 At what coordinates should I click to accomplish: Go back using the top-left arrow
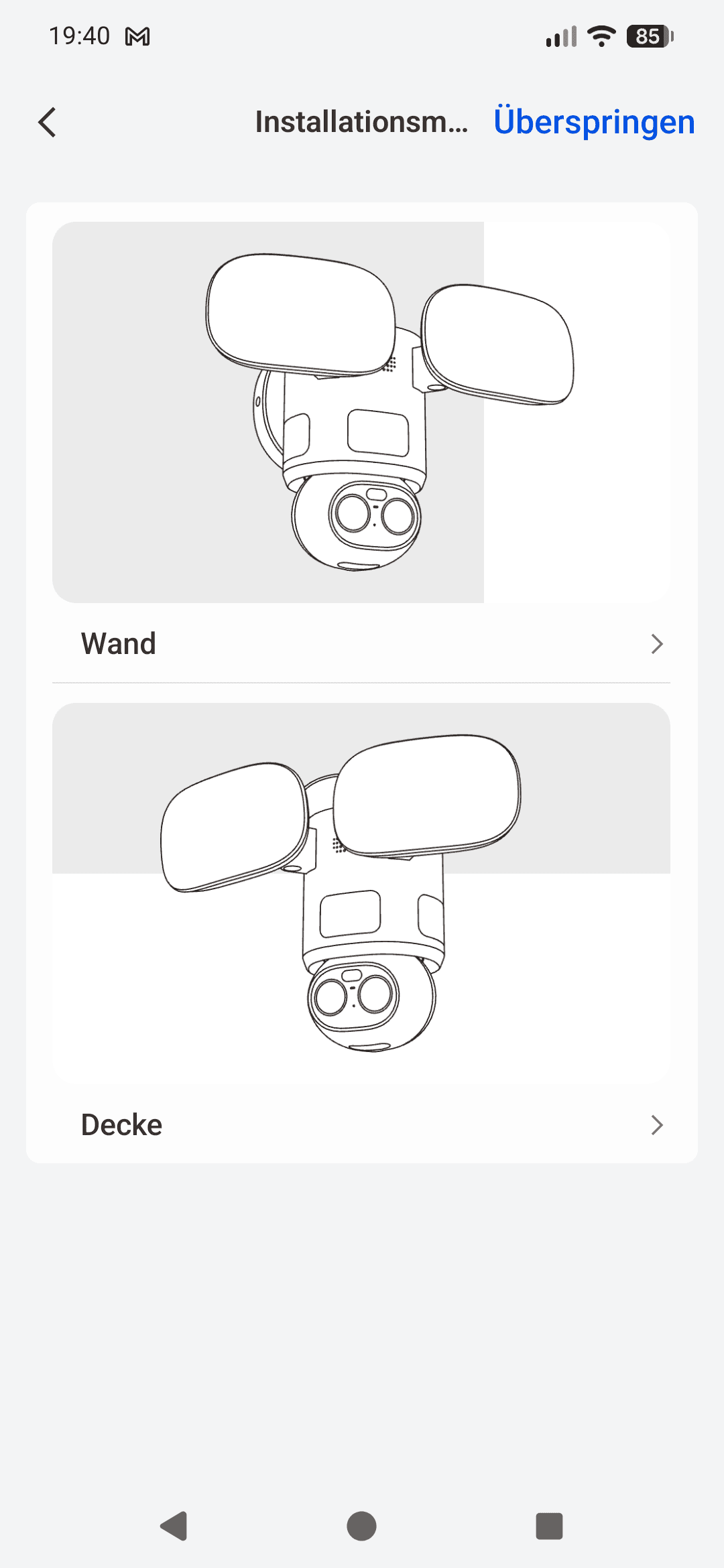pyautogui.click(x=47, y=122)
